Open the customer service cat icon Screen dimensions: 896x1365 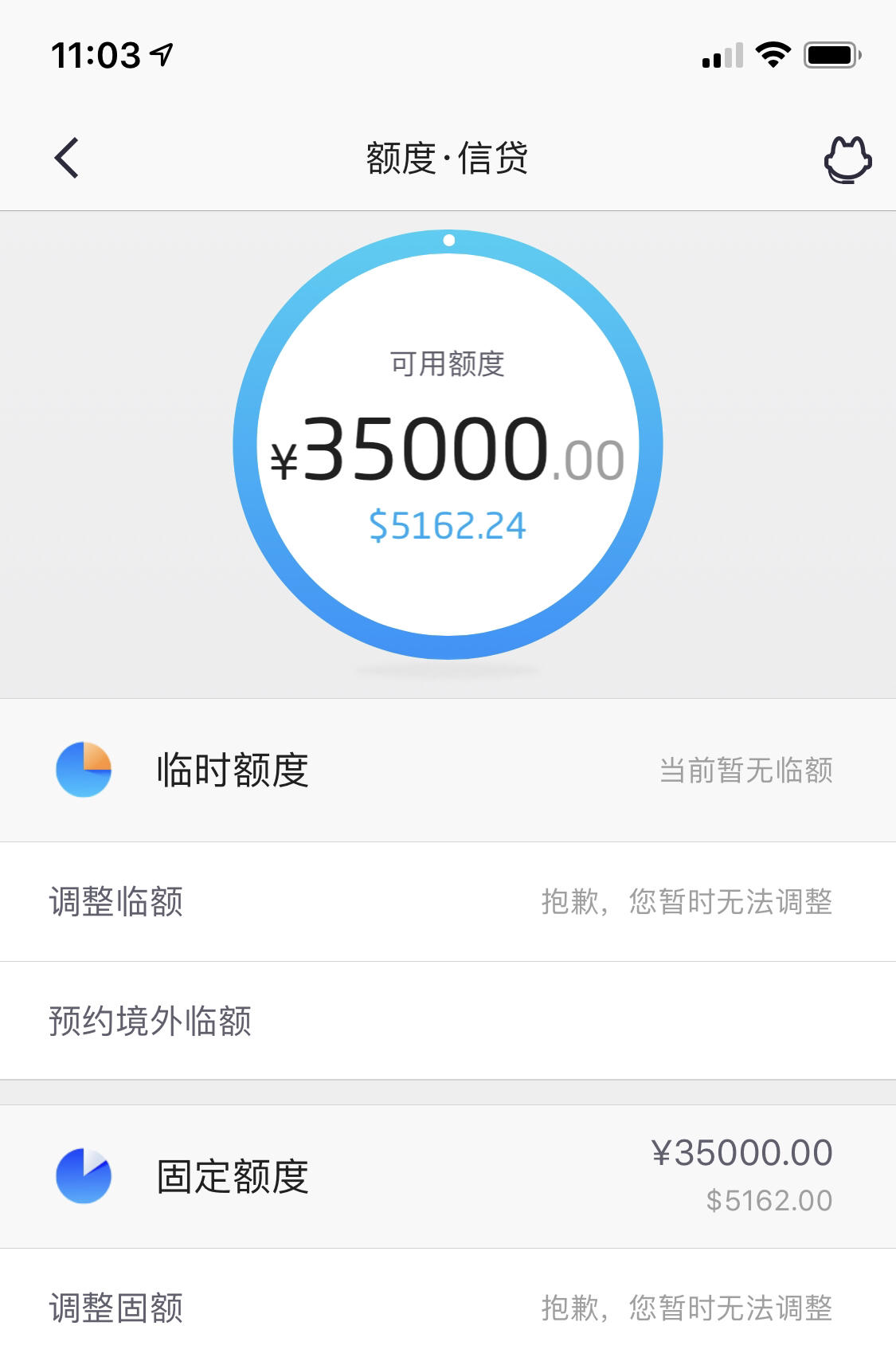847,159
